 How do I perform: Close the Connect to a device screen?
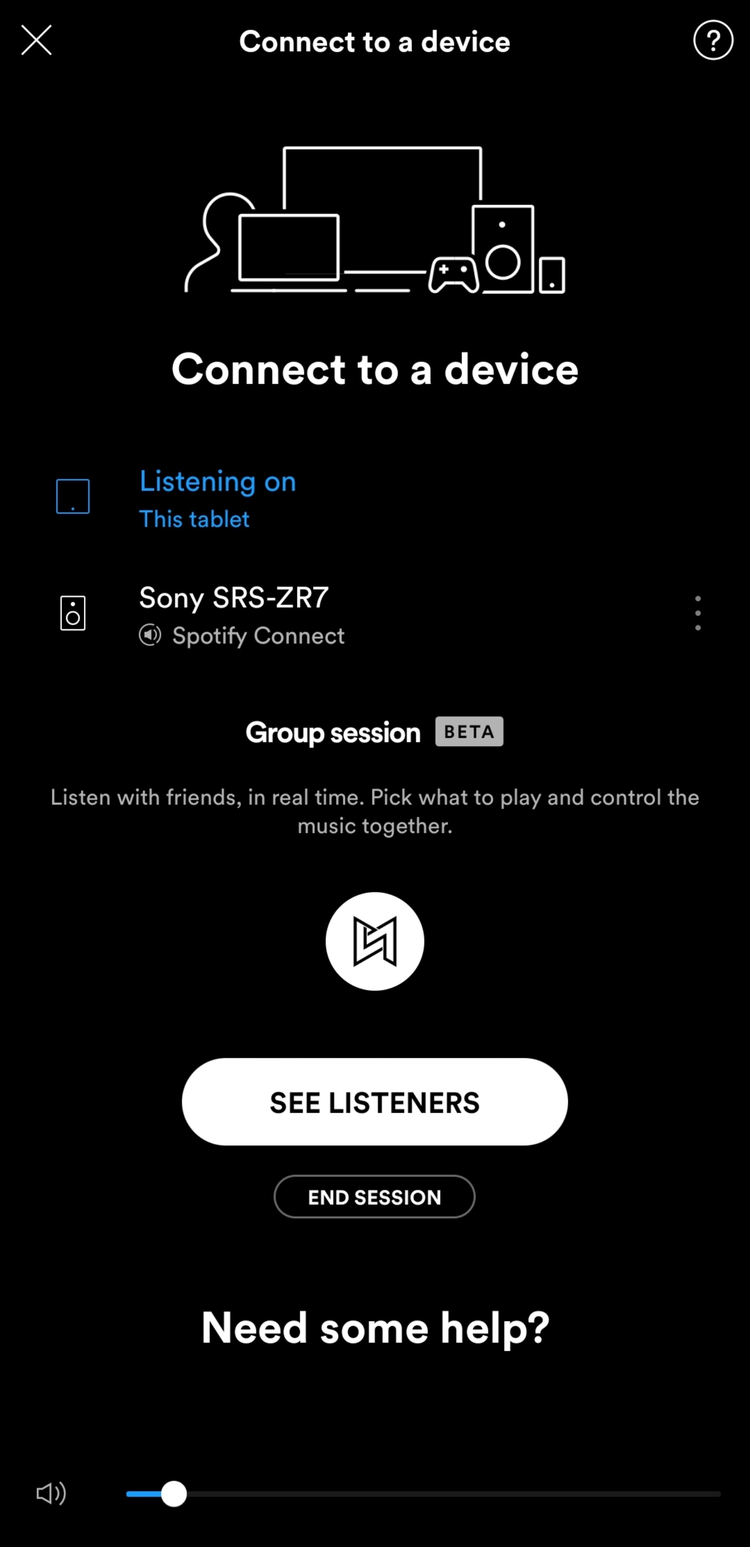click(36, 40)
